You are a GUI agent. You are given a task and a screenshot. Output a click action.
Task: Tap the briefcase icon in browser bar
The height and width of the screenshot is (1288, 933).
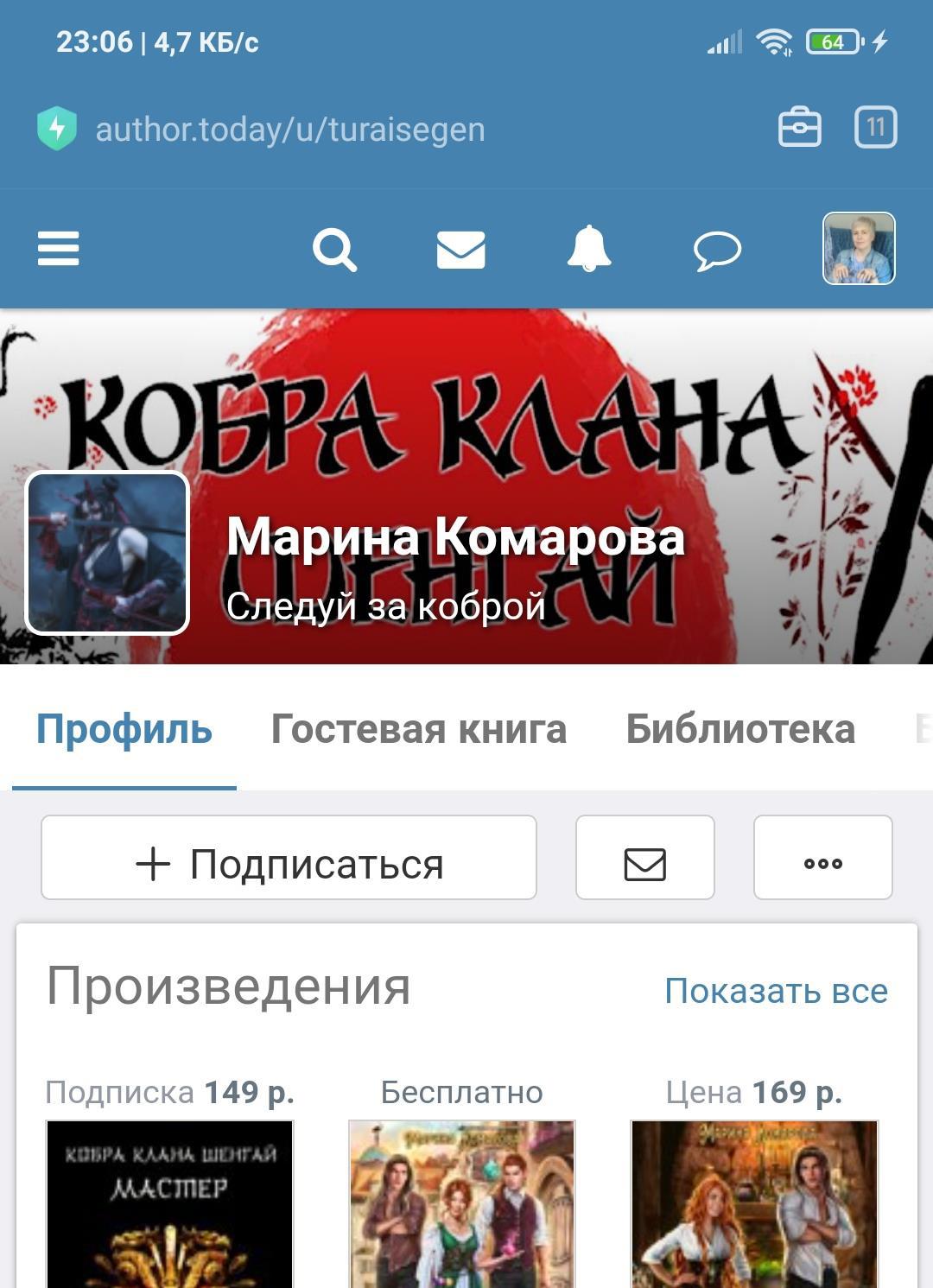point(799,128)
